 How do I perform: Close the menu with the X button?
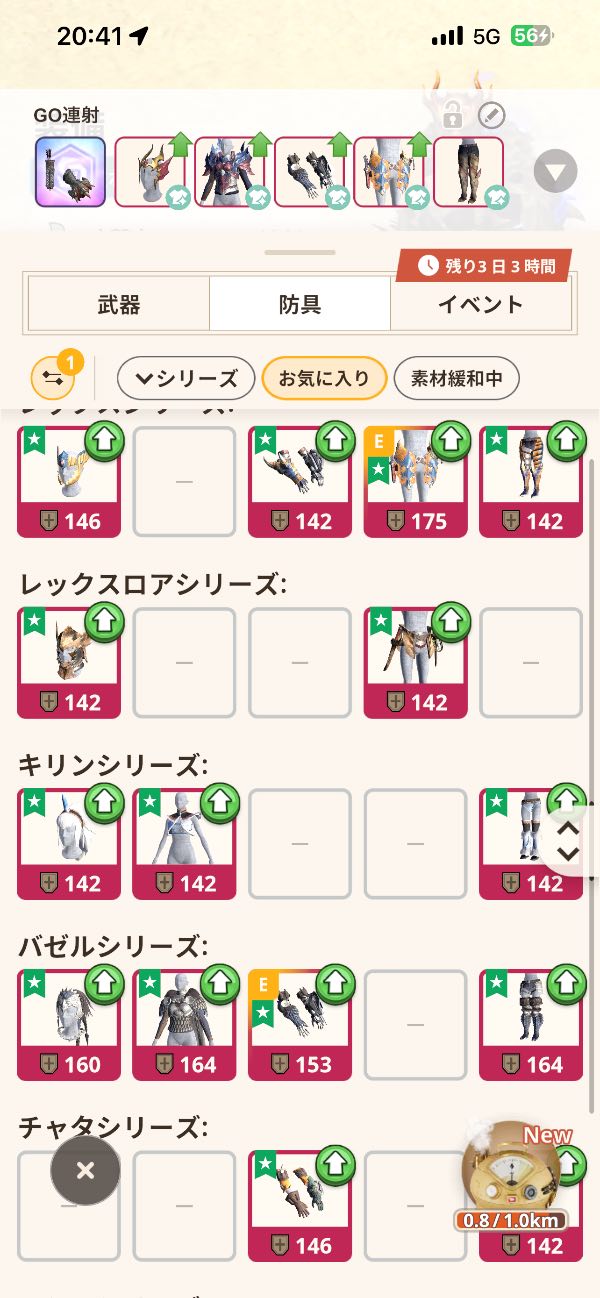(85, 1170)
